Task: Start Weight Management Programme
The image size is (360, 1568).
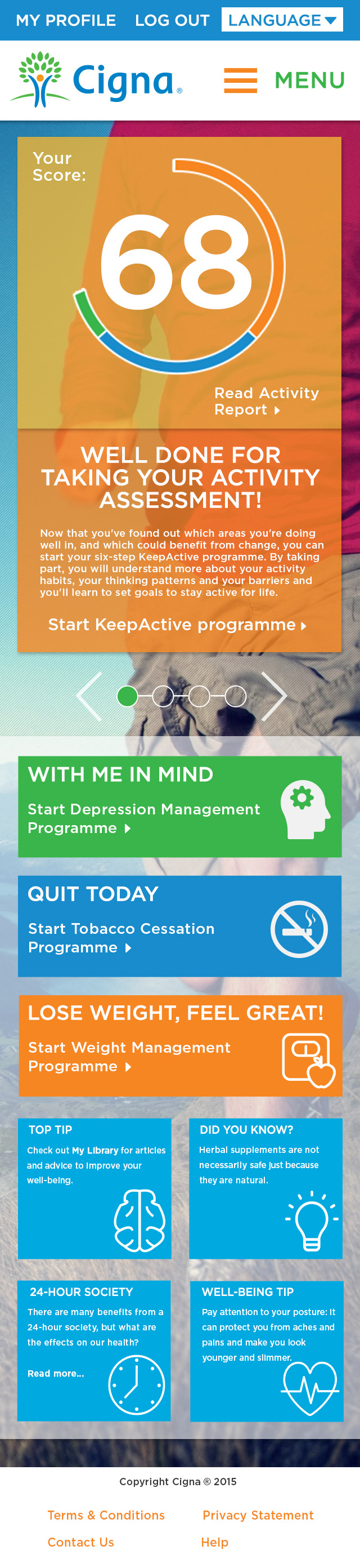Action: pos(129,1056)
